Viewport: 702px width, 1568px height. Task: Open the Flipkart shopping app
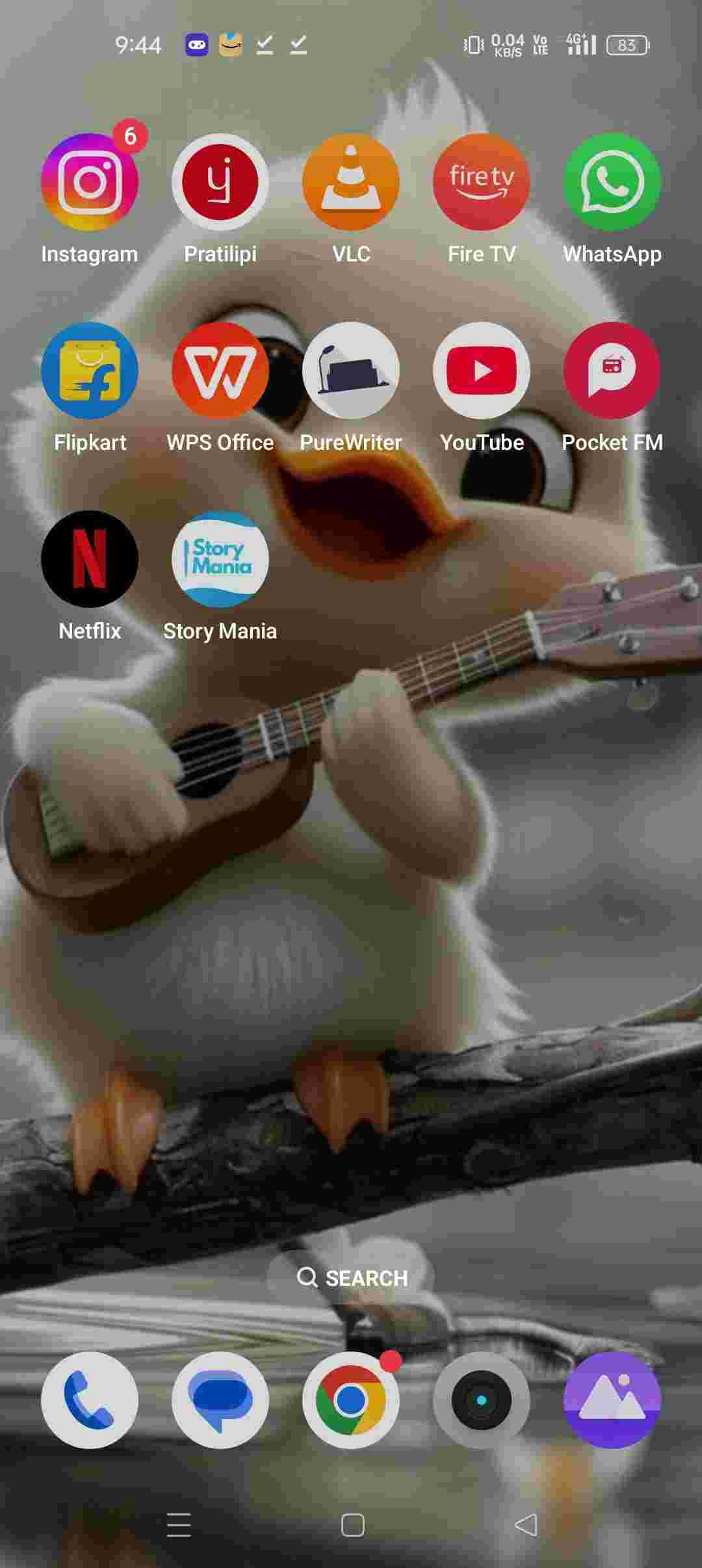coord(90,371)
